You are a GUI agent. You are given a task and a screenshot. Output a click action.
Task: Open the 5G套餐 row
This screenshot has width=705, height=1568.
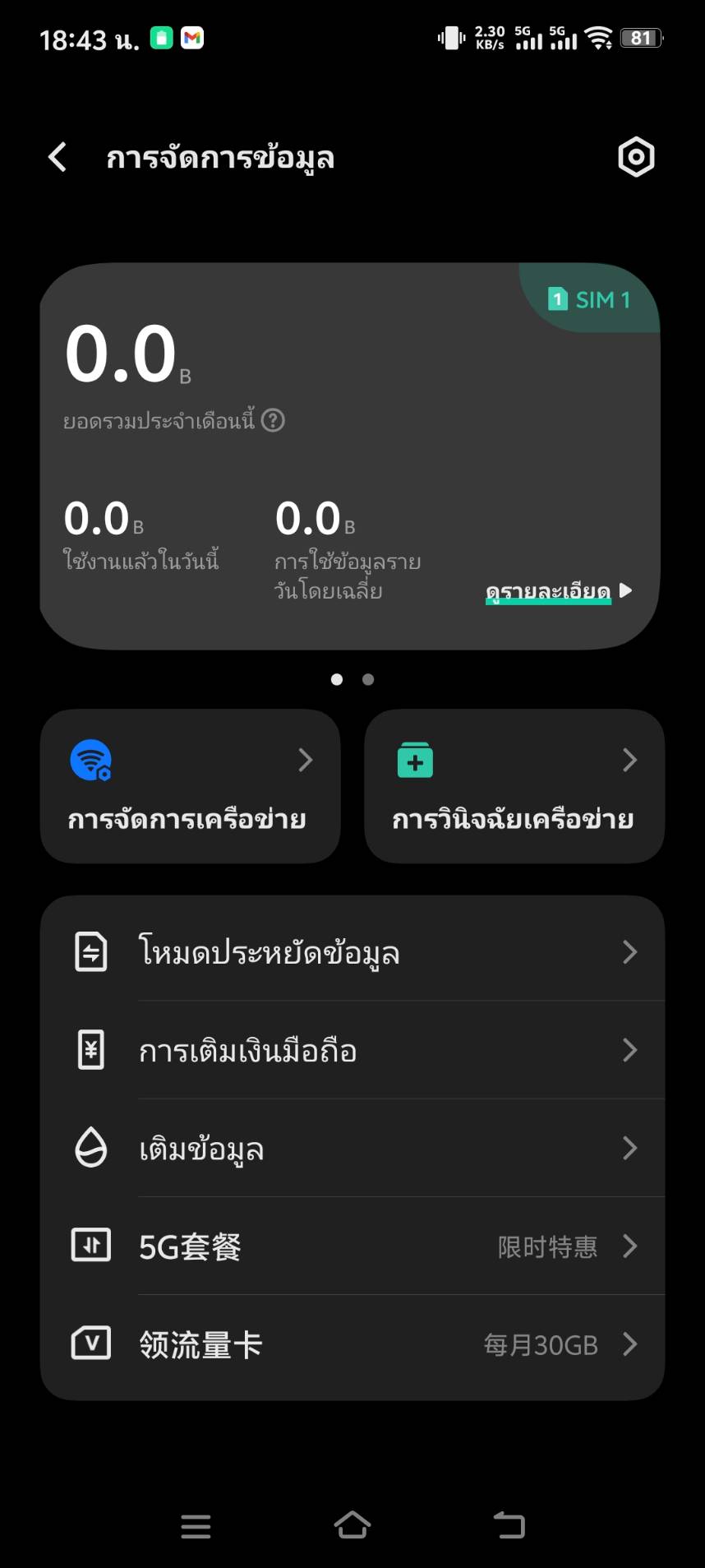pos(352,1246)
